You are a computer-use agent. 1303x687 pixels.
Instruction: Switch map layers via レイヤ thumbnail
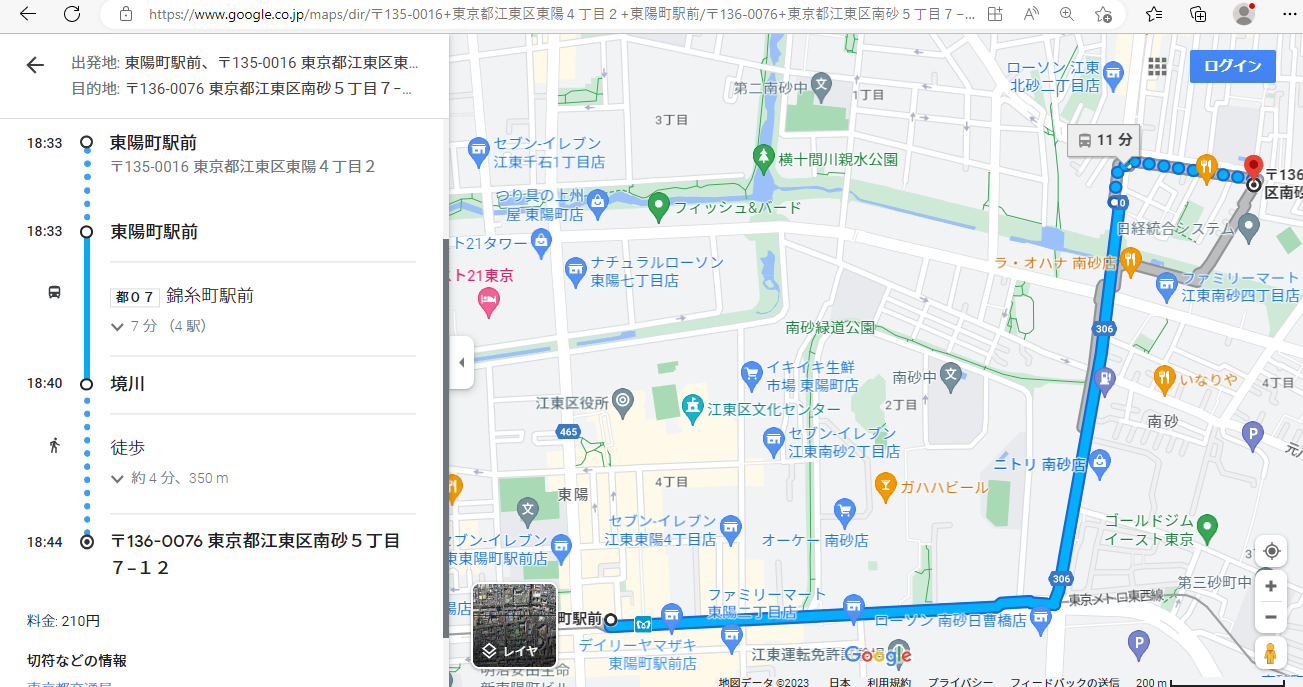pos(514,625)
